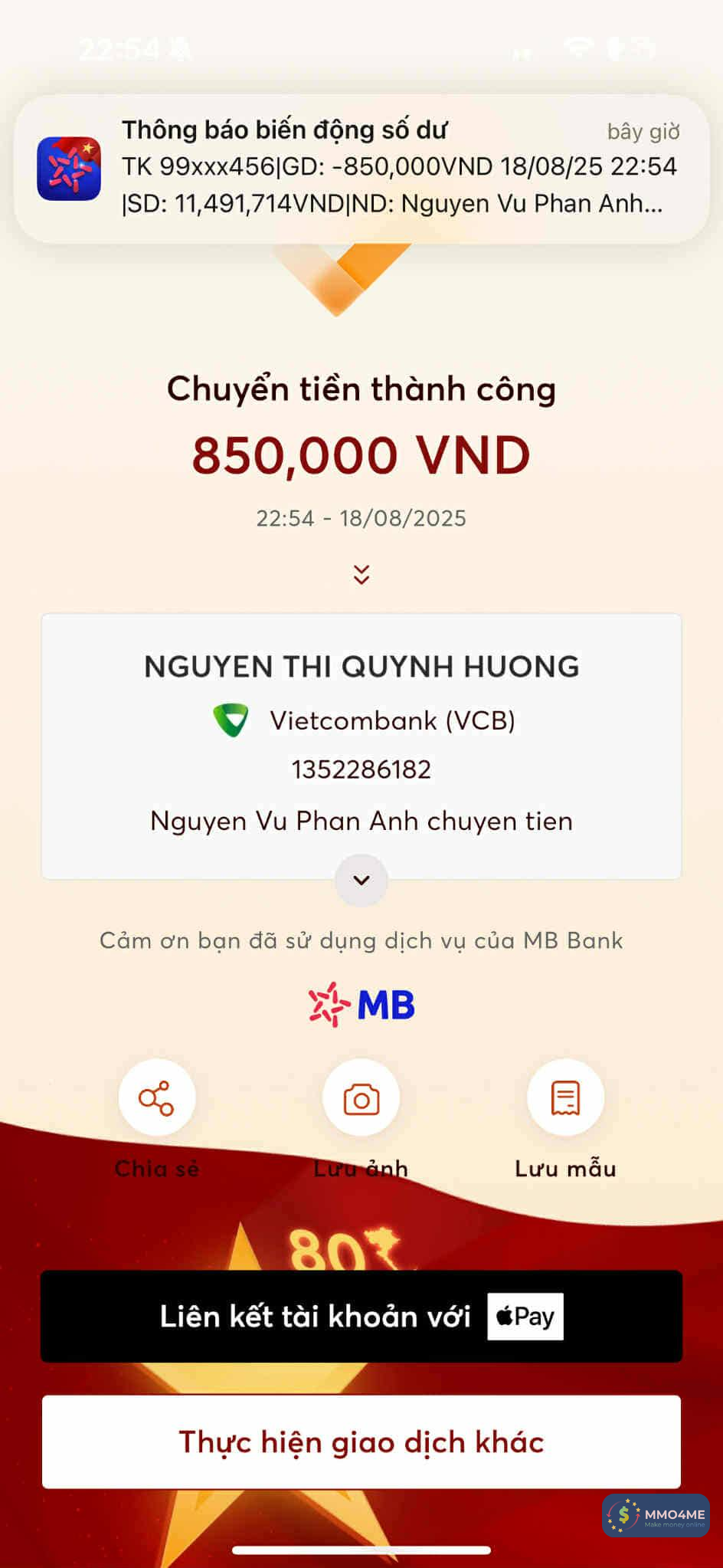
Task: Expand details under the transaction timestamp
Action: (361, 574)
